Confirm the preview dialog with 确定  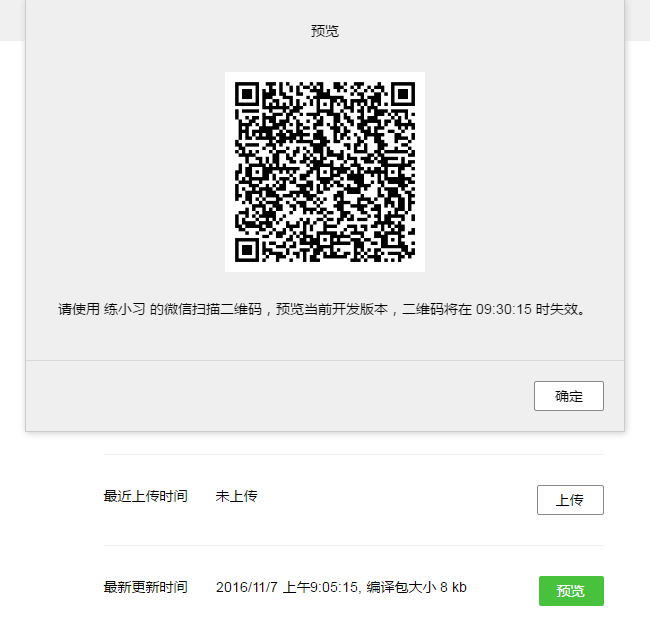point(569,396)
